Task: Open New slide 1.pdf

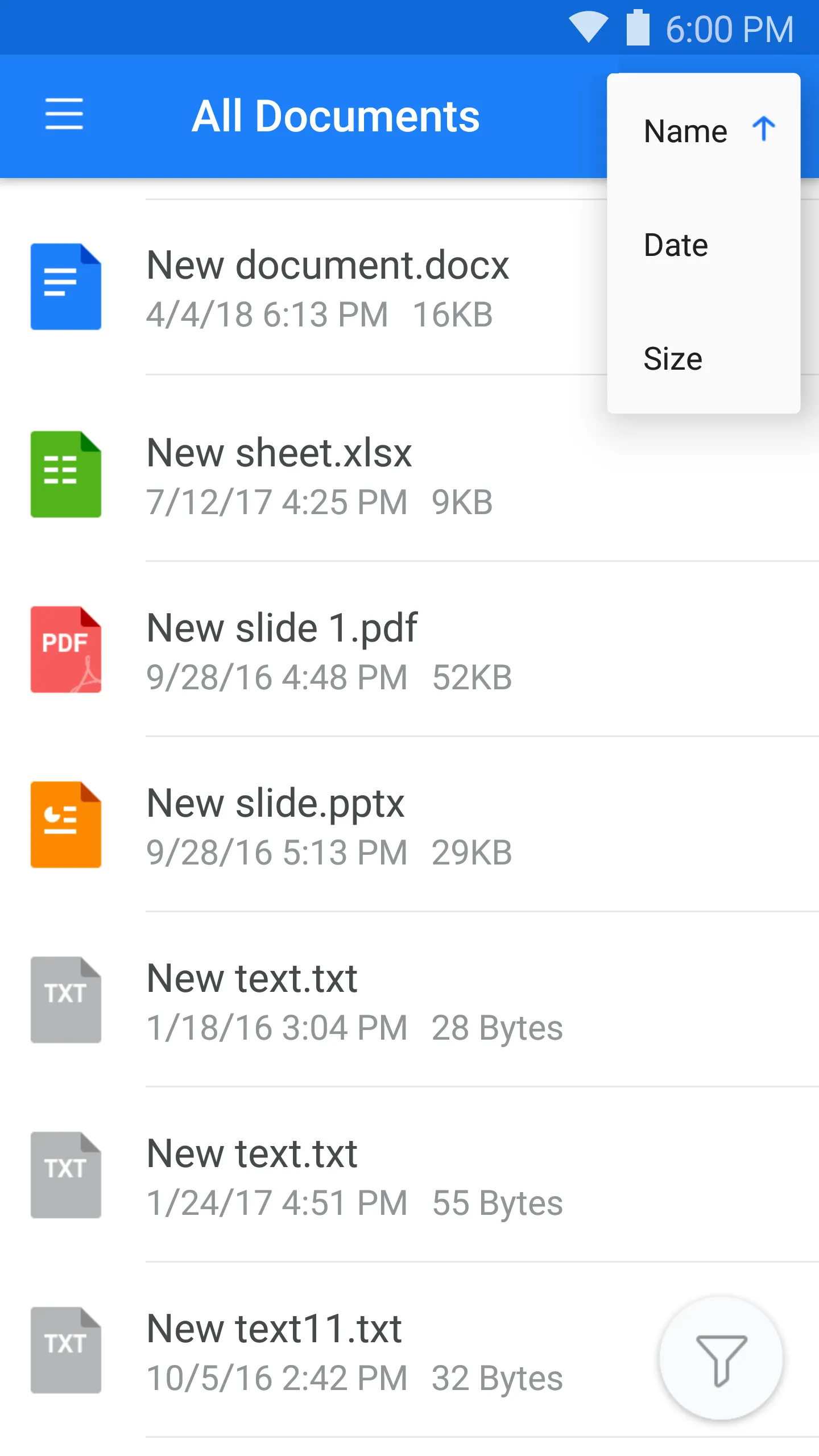Action: click(x=282, y=627)
